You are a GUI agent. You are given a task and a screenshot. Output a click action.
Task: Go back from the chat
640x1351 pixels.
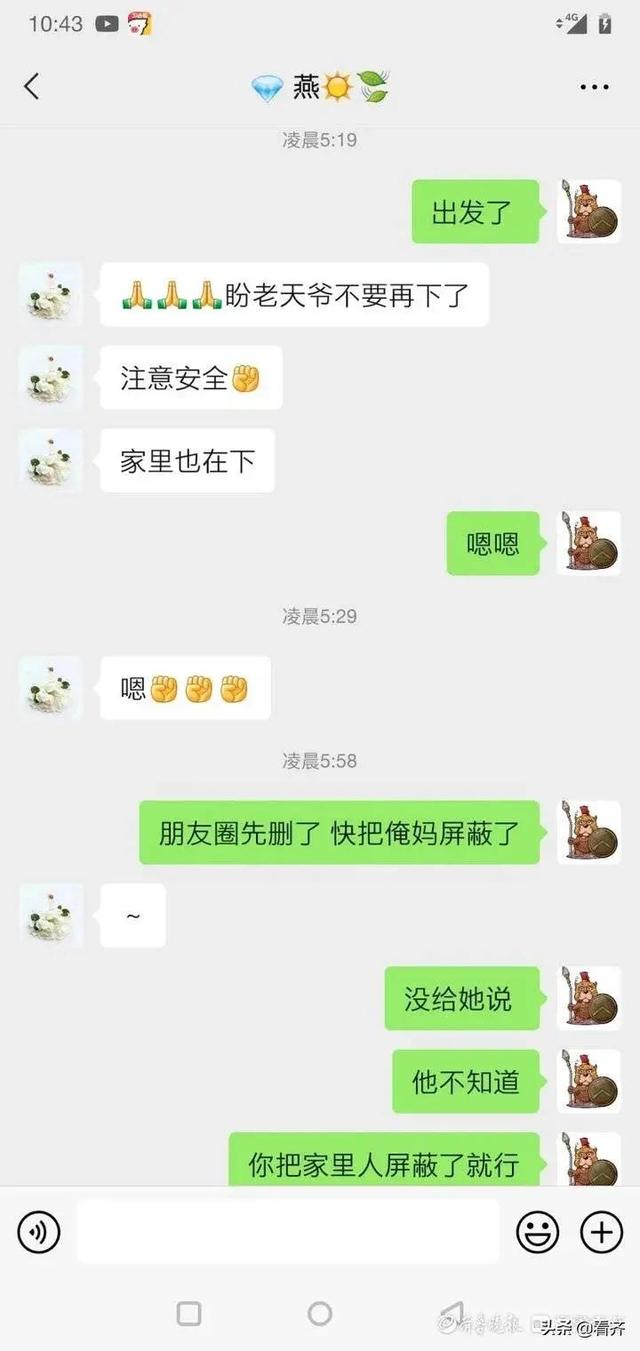point(32,87)
